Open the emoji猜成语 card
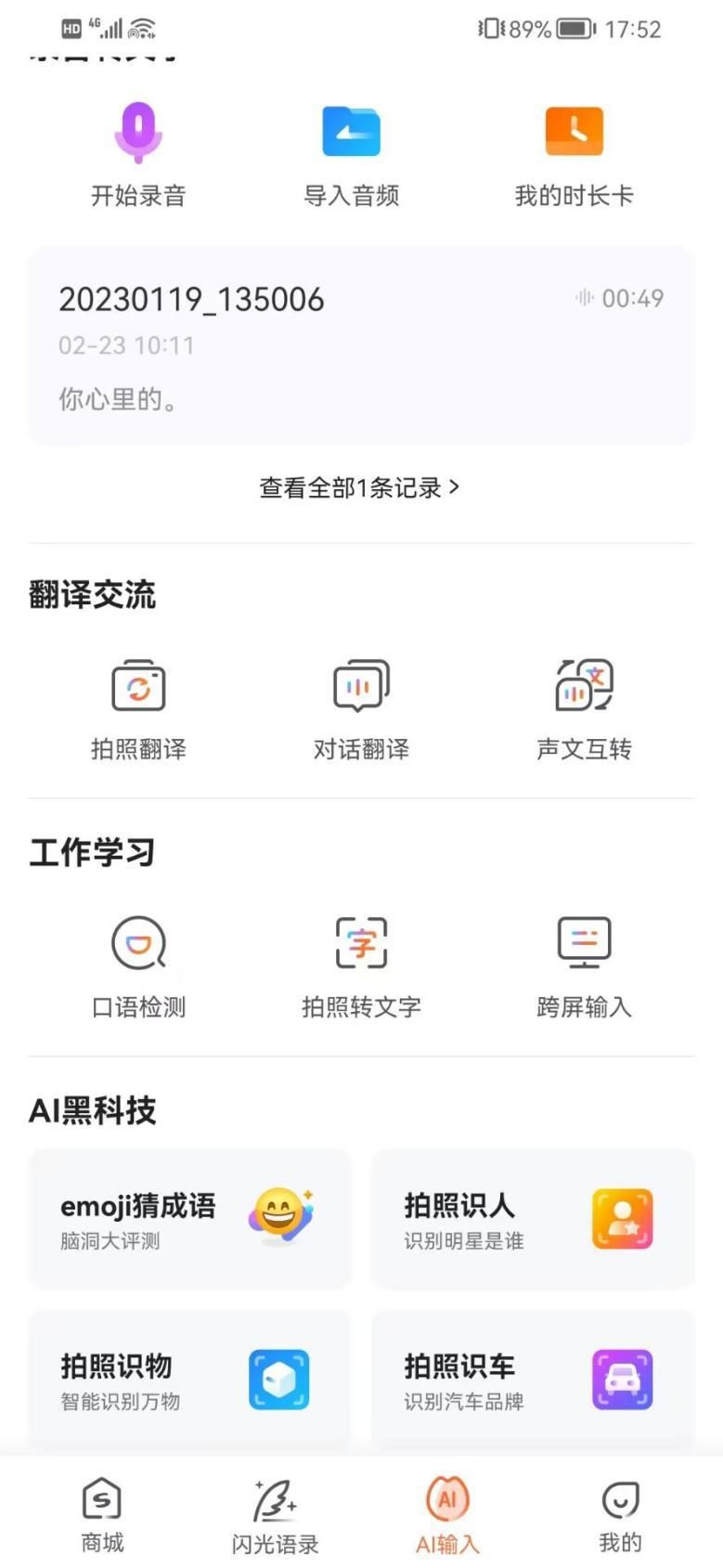The width and height of the screenshot is (723, 1568). click(189, 1218)
